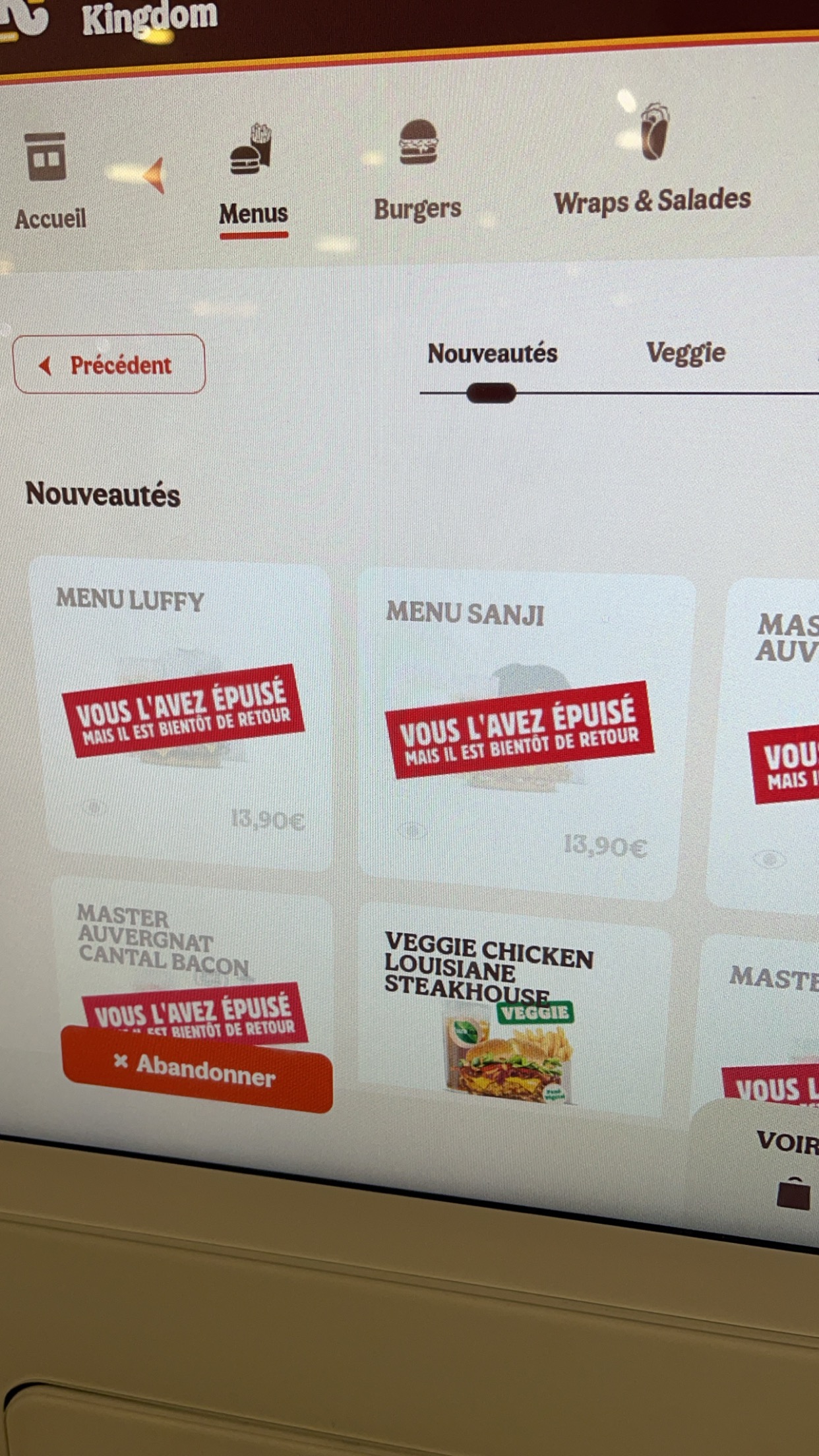Switch to the Veggie sub-tab
819x1456 pixels.
tap(685, 353)
